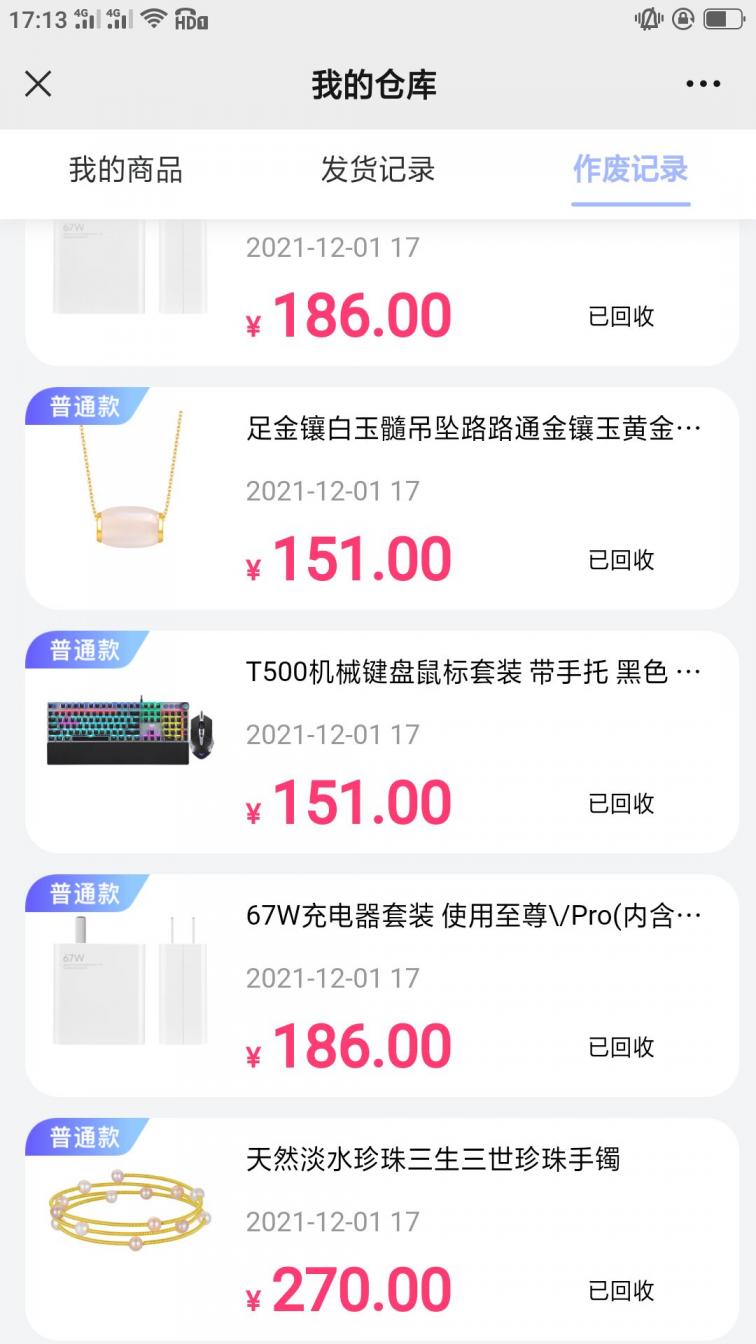Switch to the 我的商品 tab
This screenshot has width=756, height=1344.
(126, 171)
